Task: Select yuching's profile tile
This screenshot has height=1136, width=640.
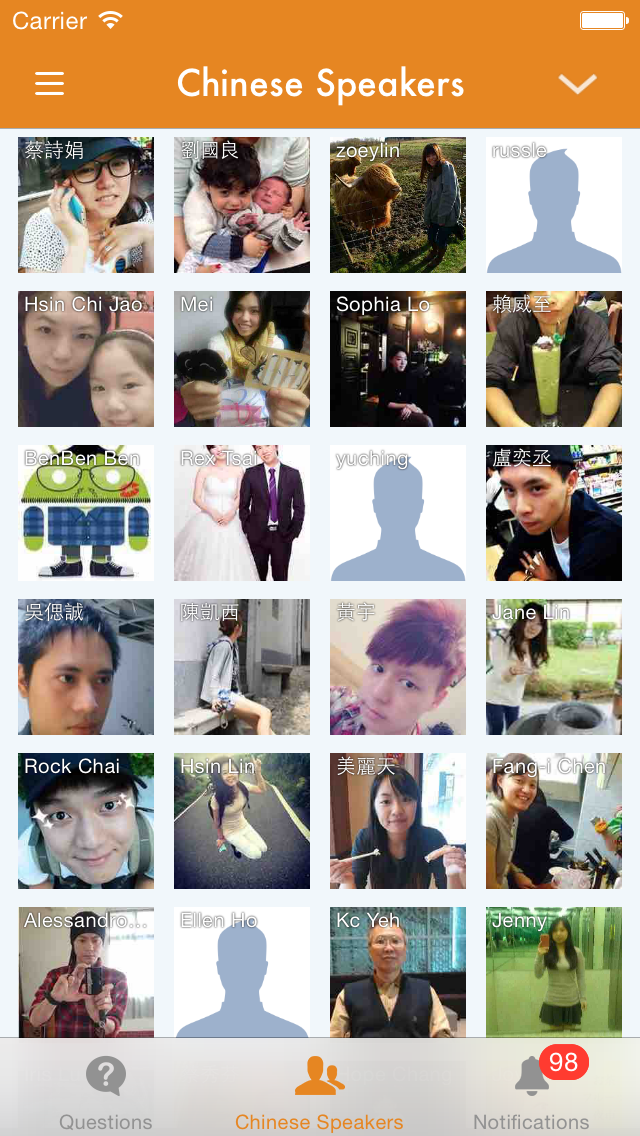Action: point(398,513)
